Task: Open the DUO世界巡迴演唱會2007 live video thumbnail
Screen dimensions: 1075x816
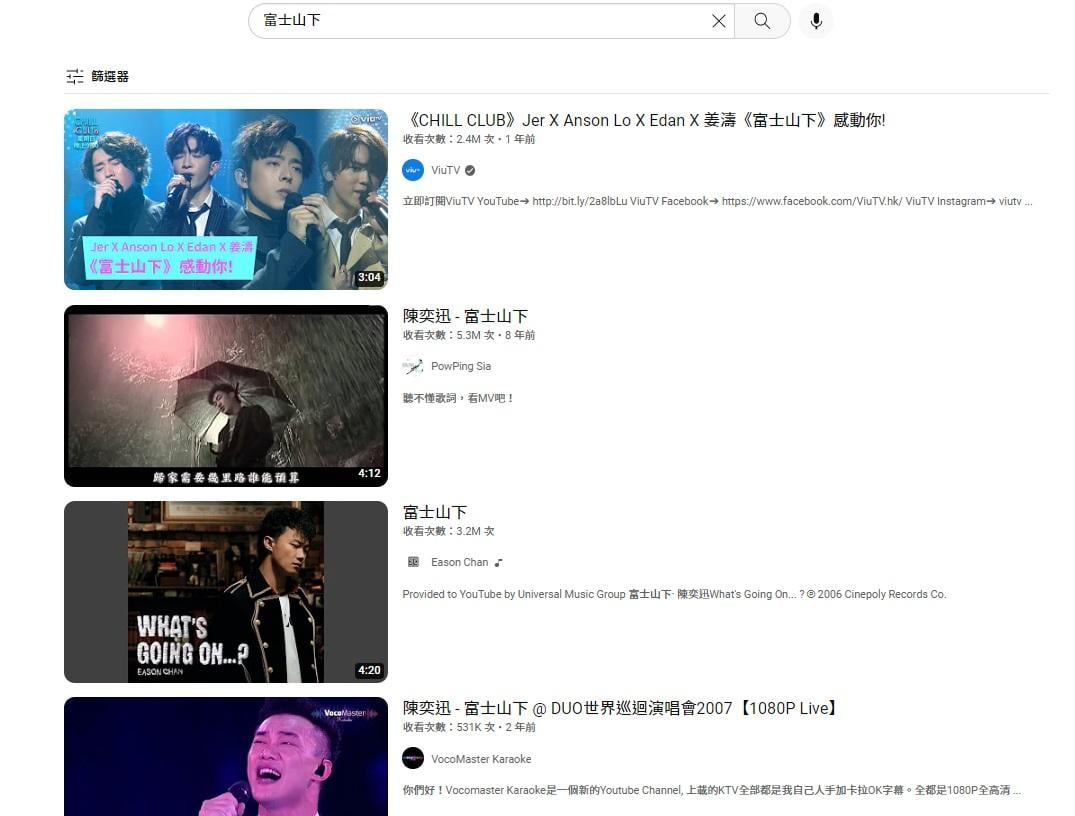Action: coord(226,757)
